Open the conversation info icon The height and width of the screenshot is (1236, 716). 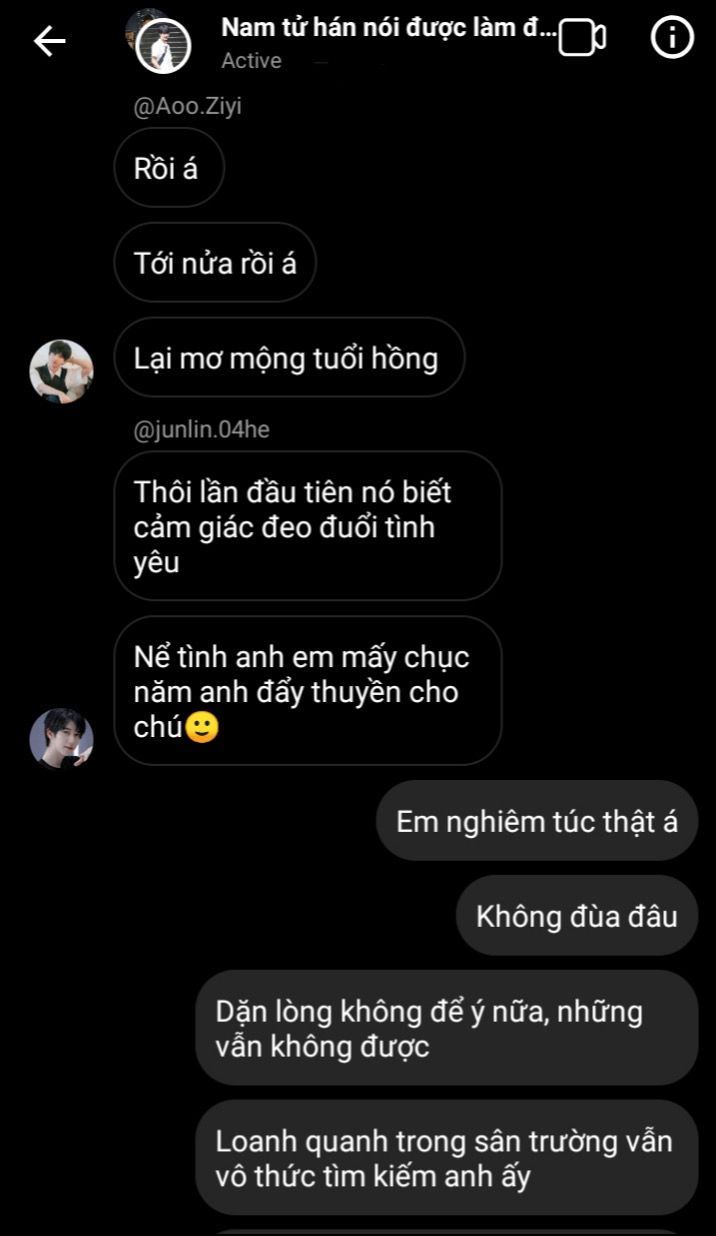click(x=672, y=38)
